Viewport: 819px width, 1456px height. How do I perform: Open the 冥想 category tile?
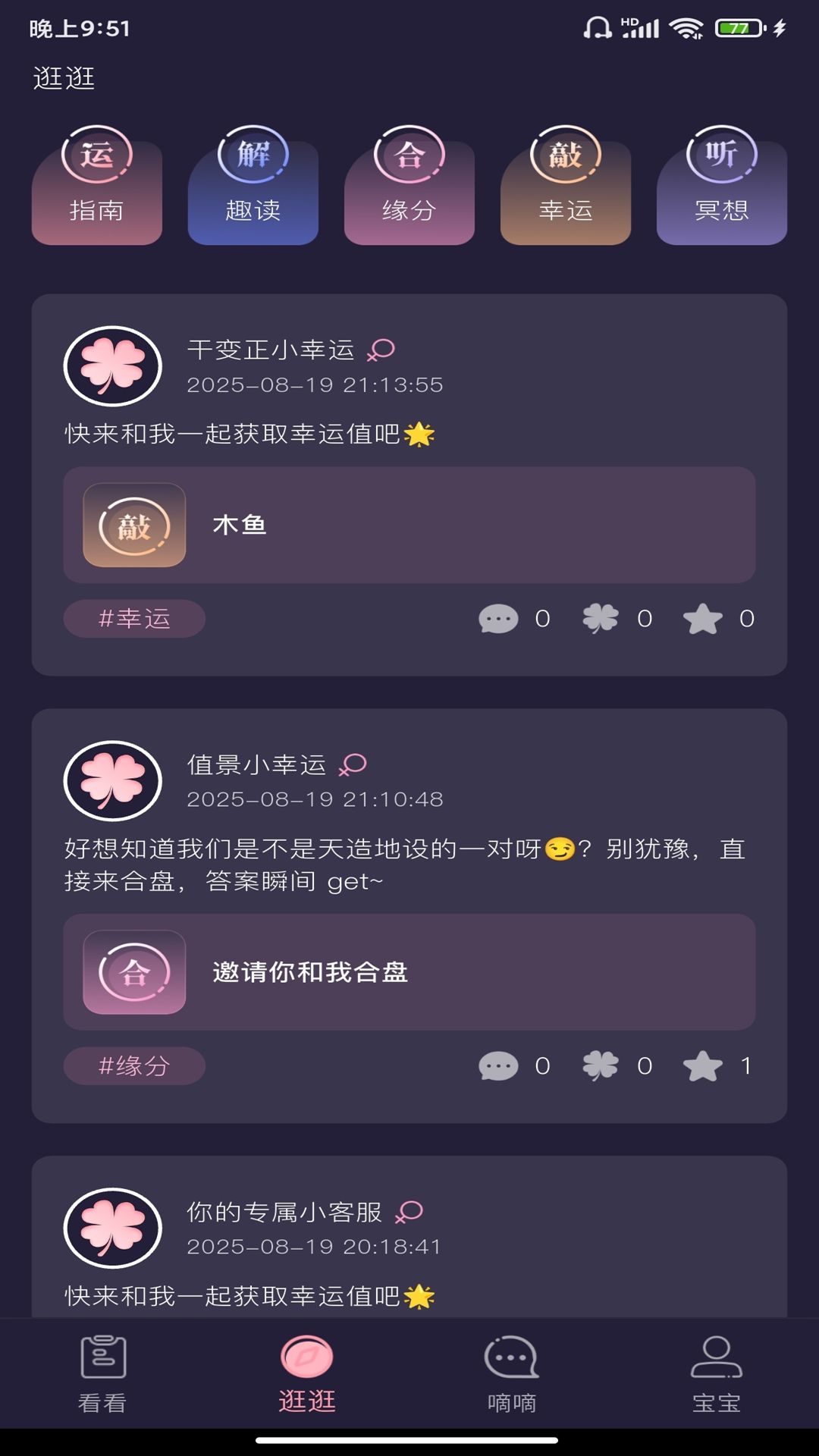pos(722,185)
